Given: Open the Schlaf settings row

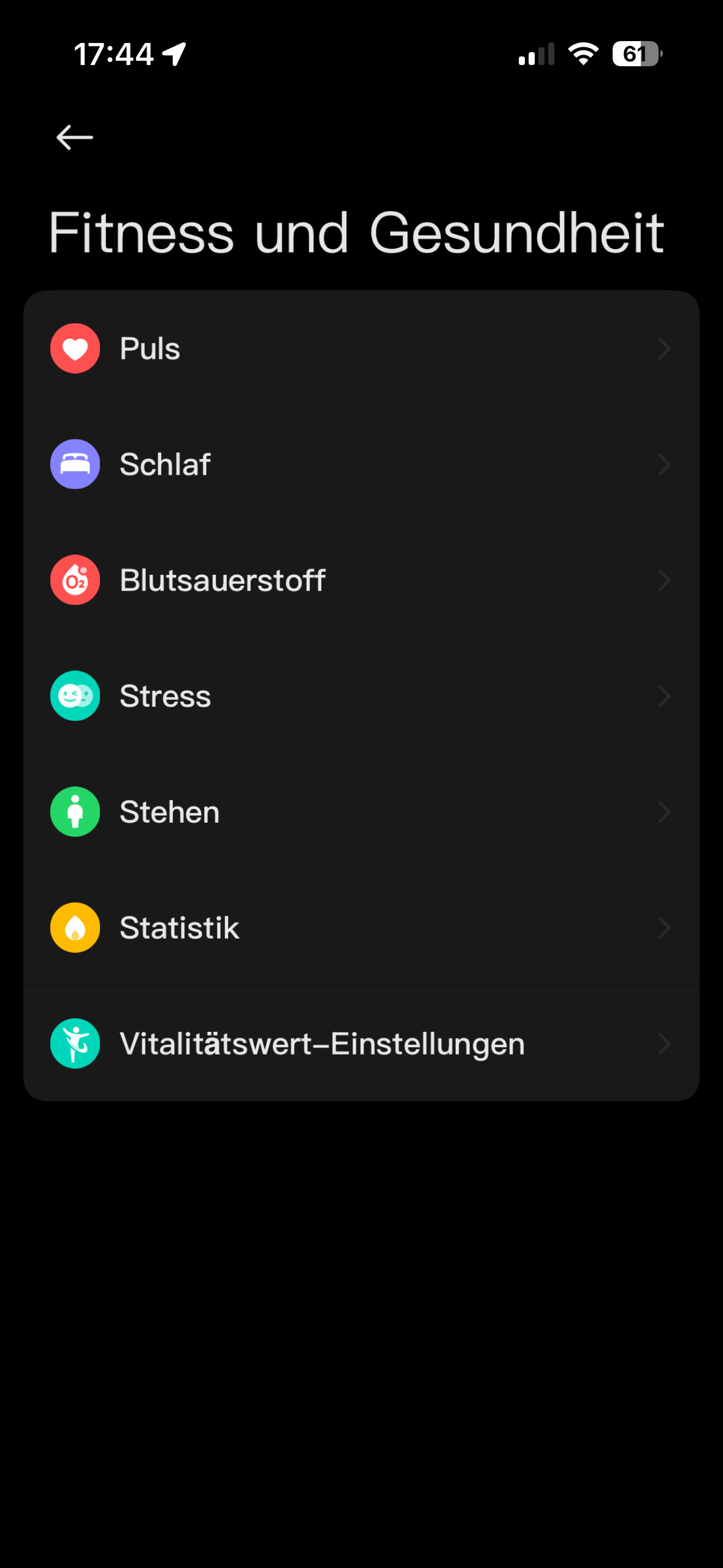Looking at the screenshot, I should pos(361,464).
